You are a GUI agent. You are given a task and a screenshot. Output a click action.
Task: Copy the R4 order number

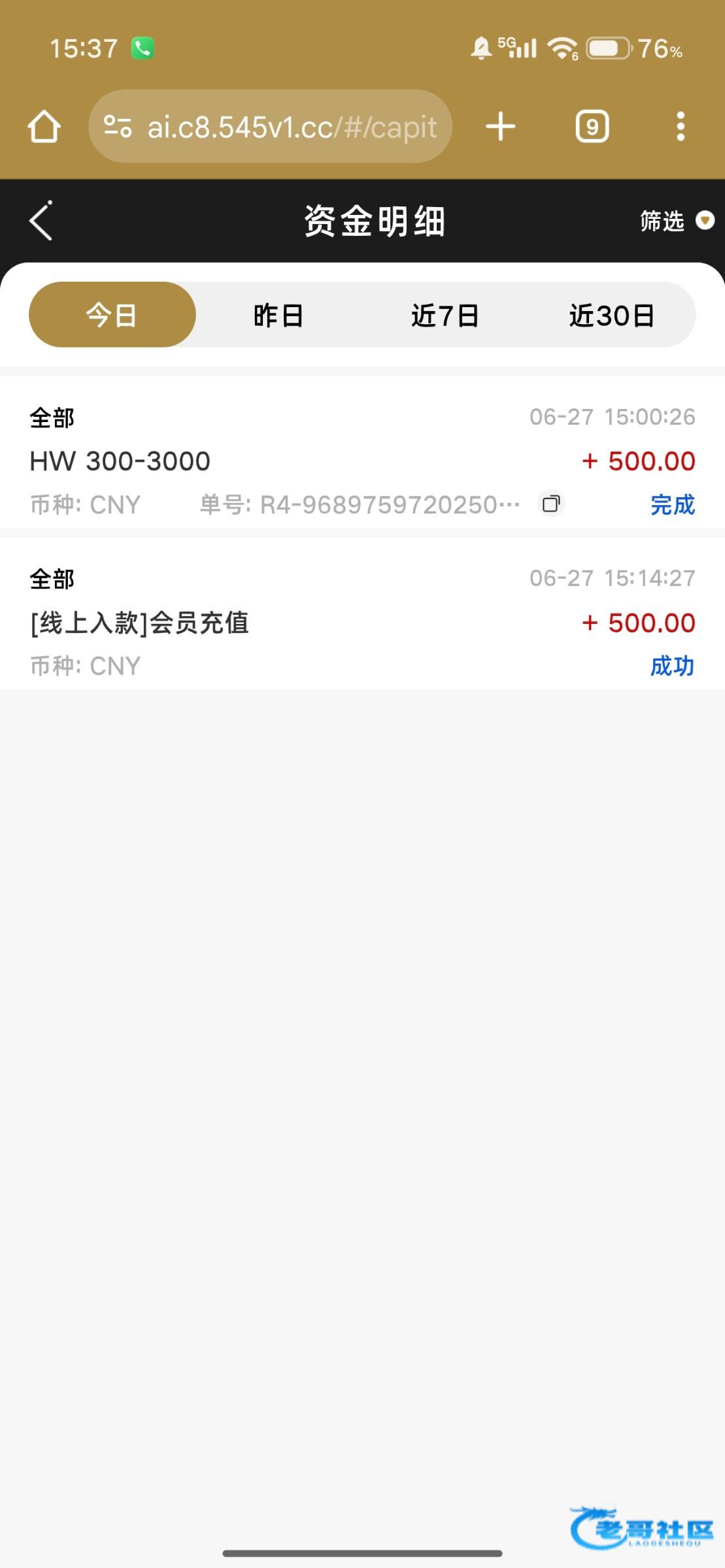[x=551, y=504]
